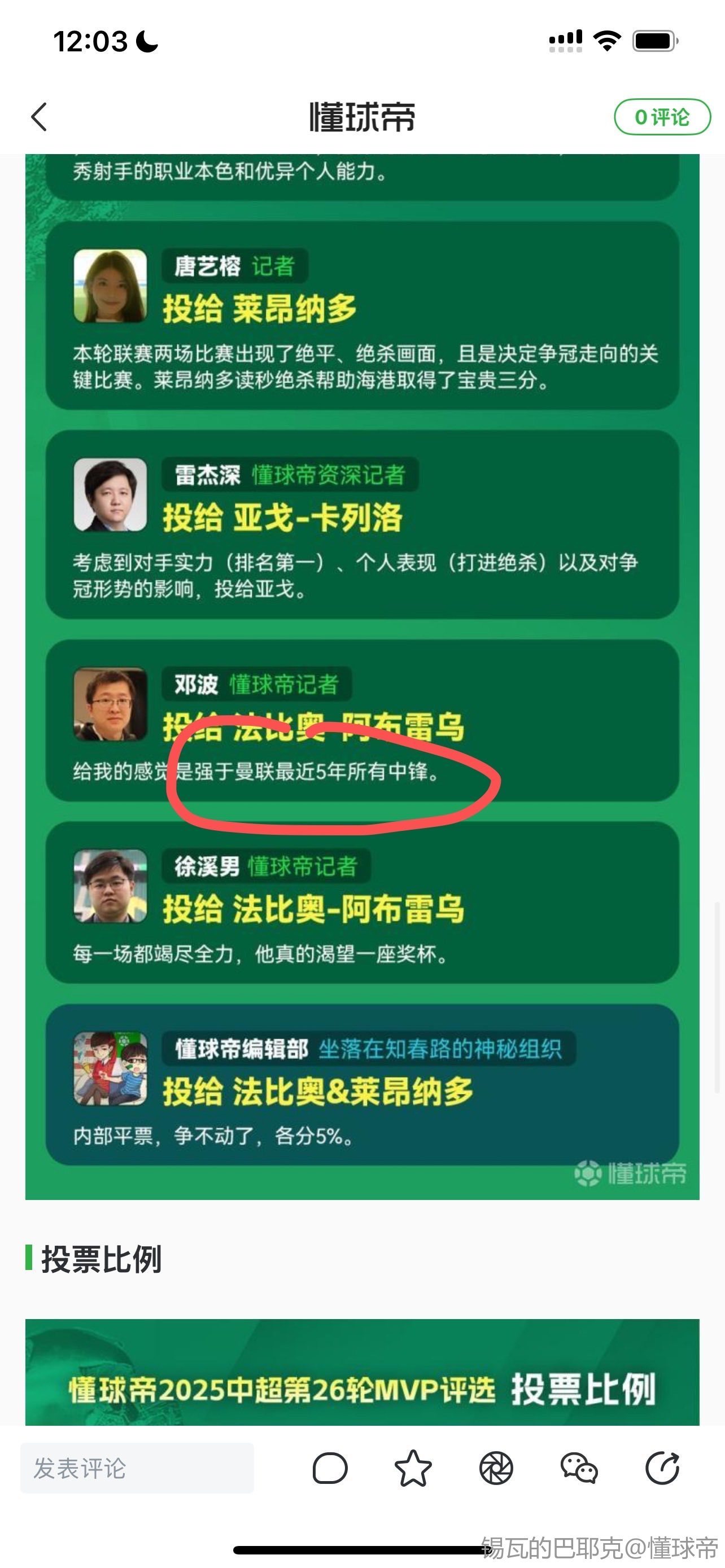This screenshot has height=1568, width=725.
Task: Tap the 发表评论 comment input field
Action: click(137, 1468)
